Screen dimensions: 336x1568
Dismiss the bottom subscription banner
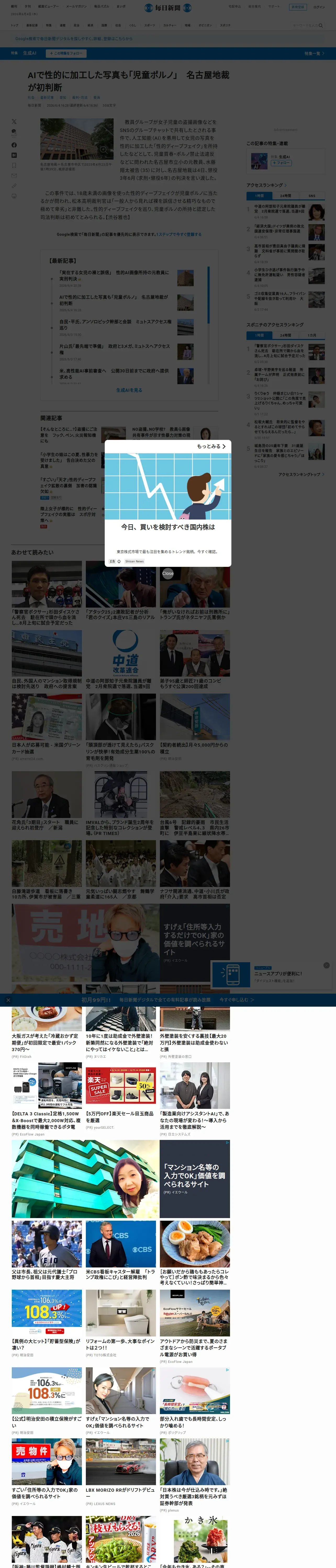coord(8,1000)
